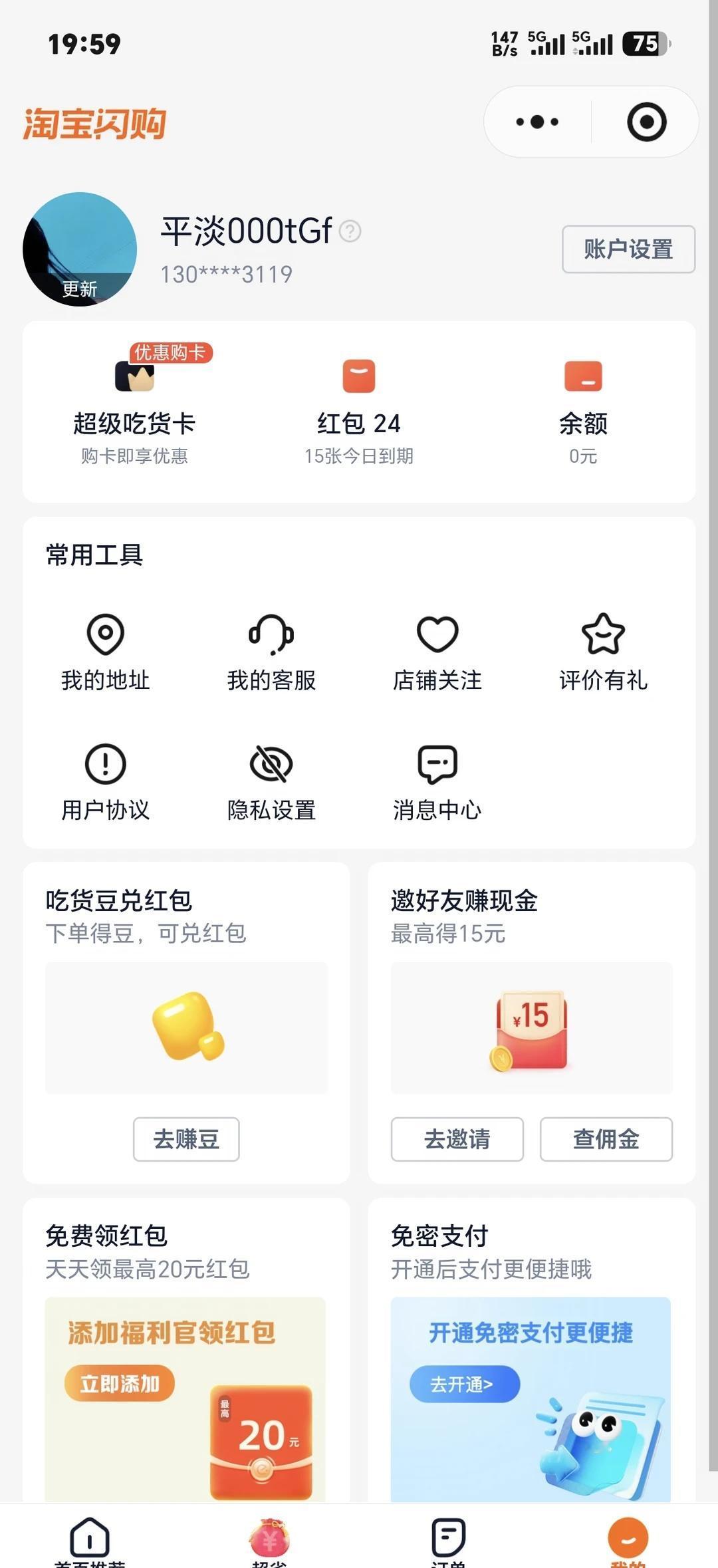Image resolution: width=718 pixels, height=1568 pixels.
Task: Tap 查佣金 to check commission
Action: point(606,1139)
